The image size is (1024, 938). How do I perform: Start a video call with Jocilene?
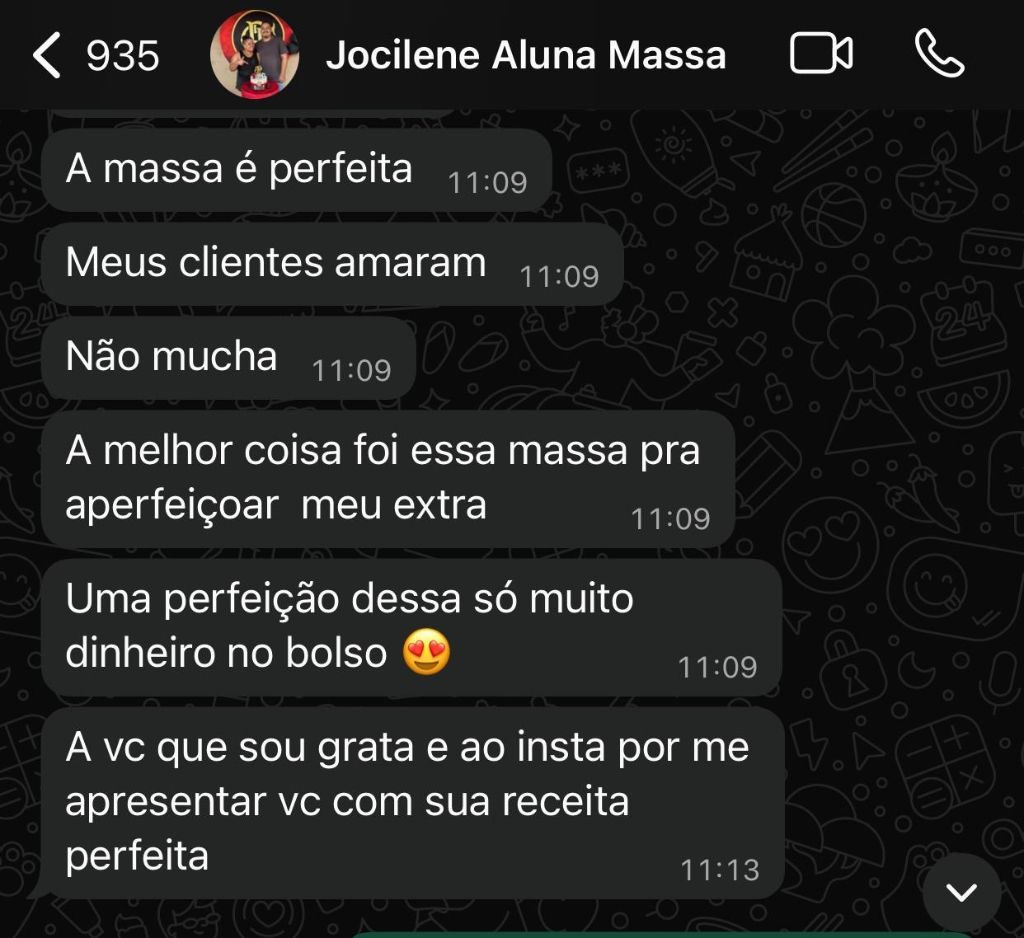(821, 54)
